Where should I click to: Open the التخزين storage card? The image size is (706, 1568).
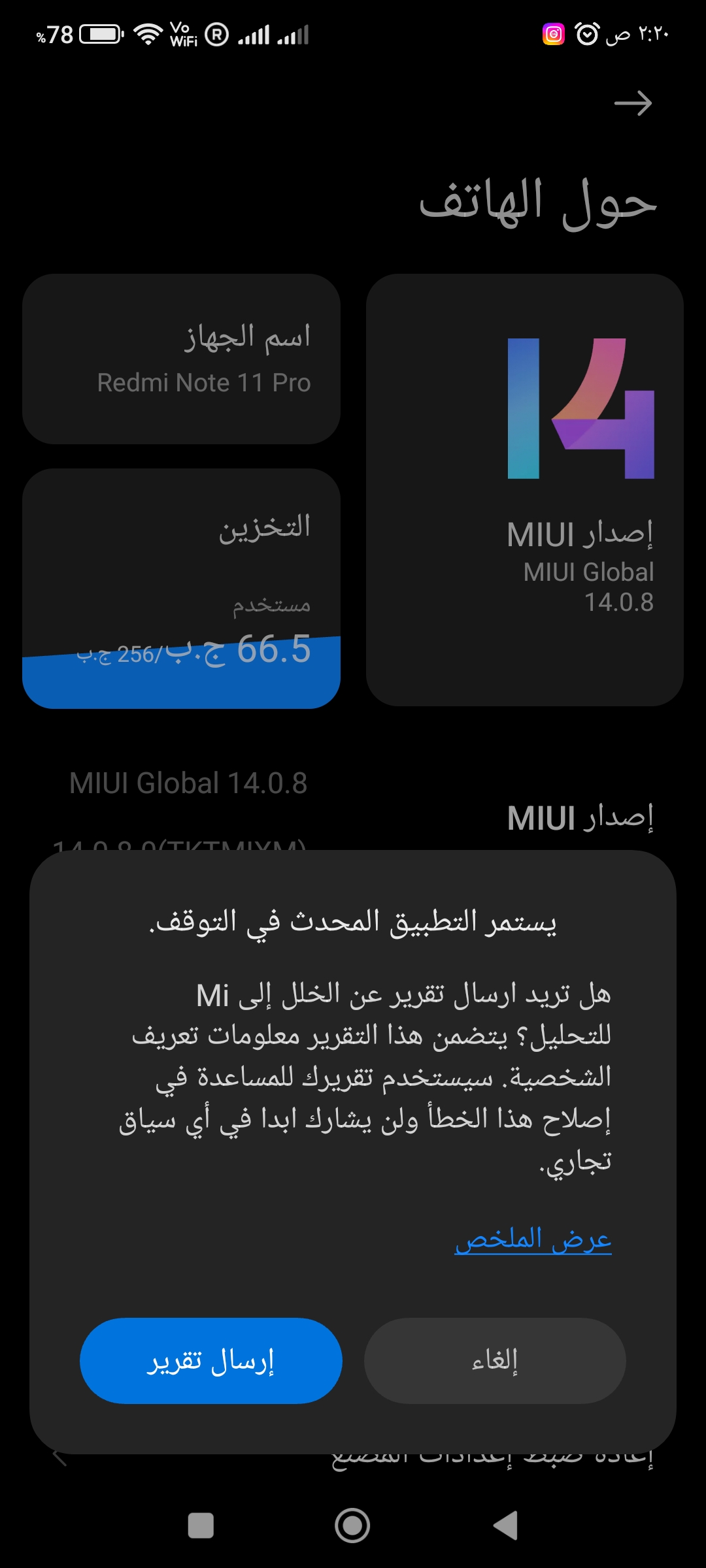182,589
